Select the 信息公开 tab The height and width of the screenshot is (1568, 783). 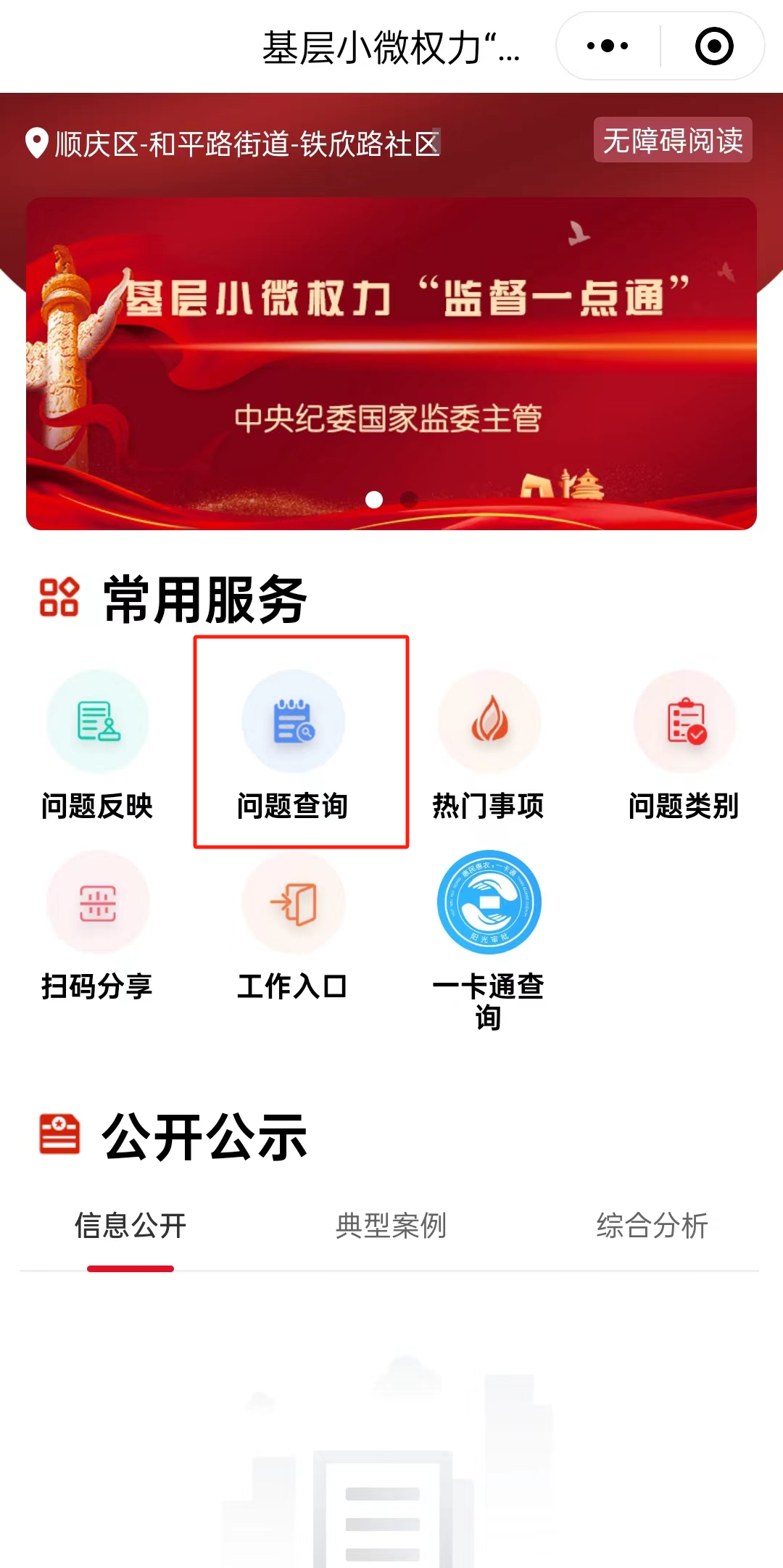click(130, 1226)
